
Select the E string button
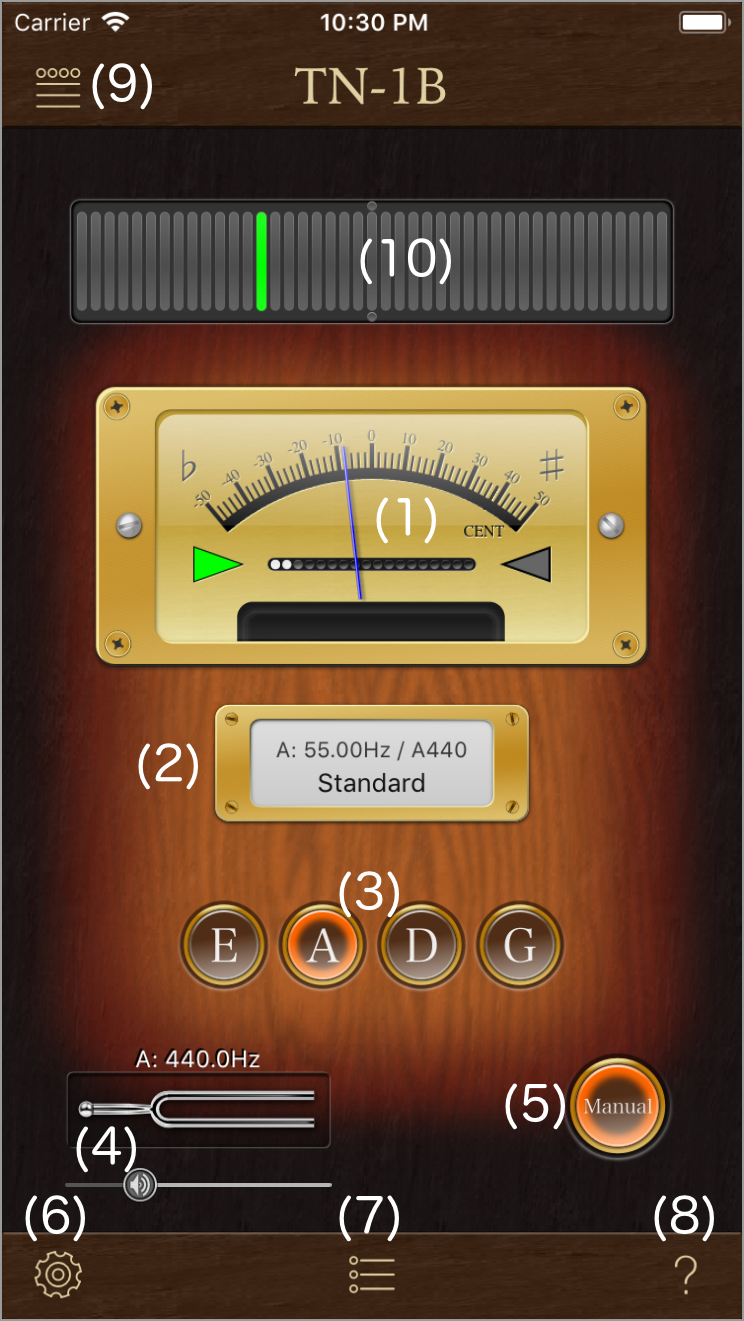224,945
